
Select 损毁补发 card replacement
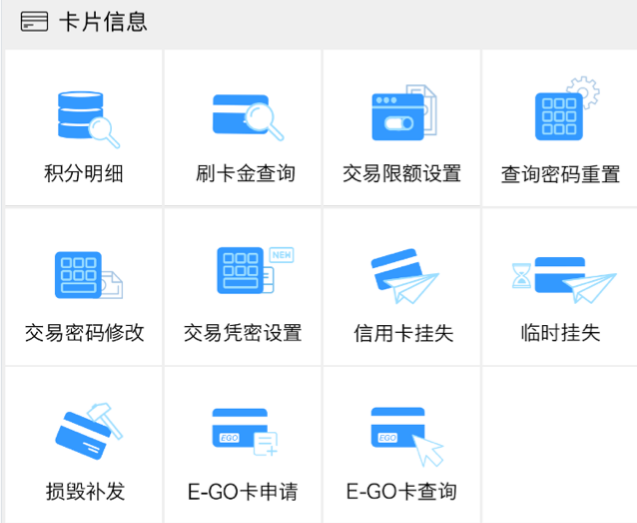(84, 448)
